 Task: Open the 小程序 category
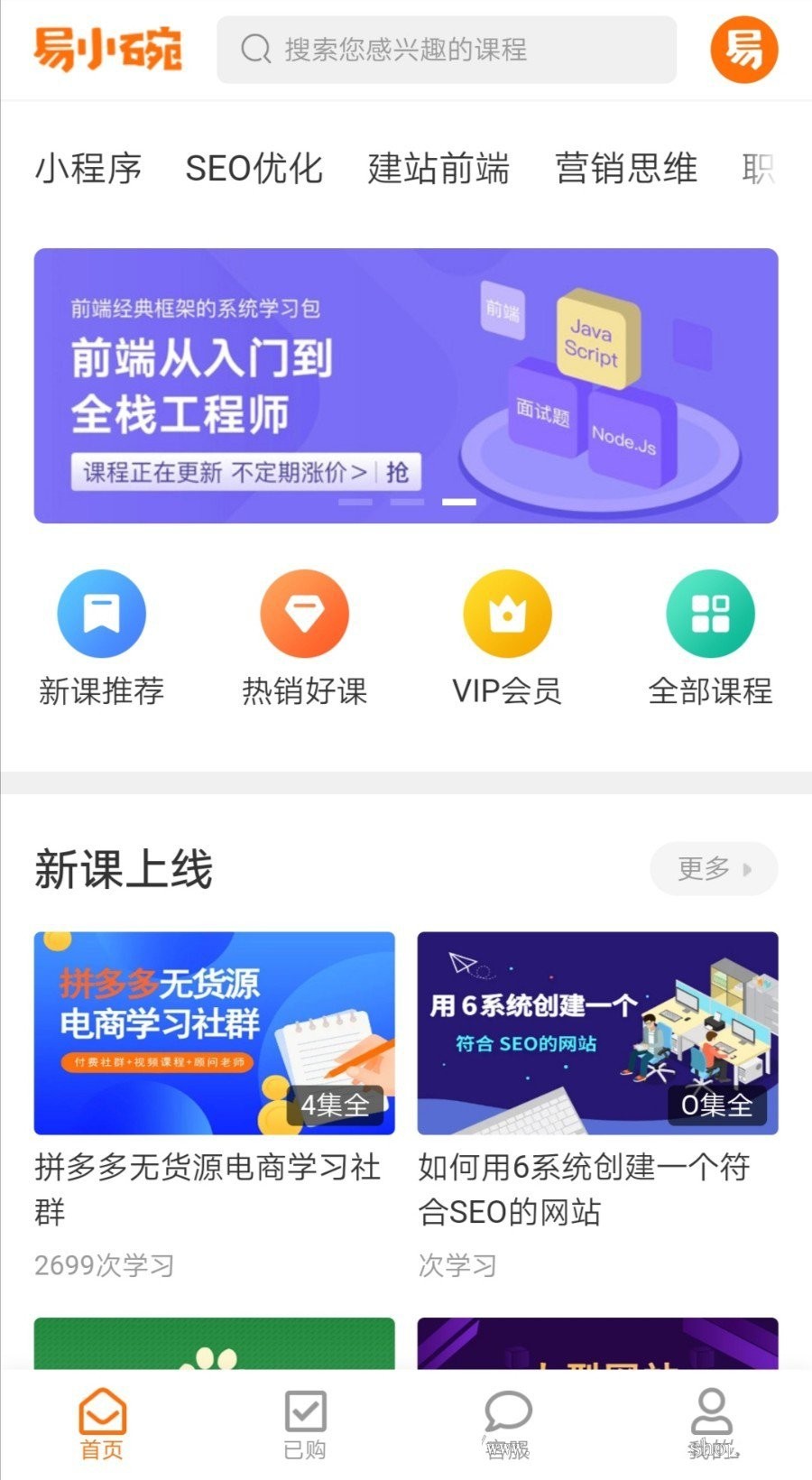pyautogui.click(x=87, y=170)
